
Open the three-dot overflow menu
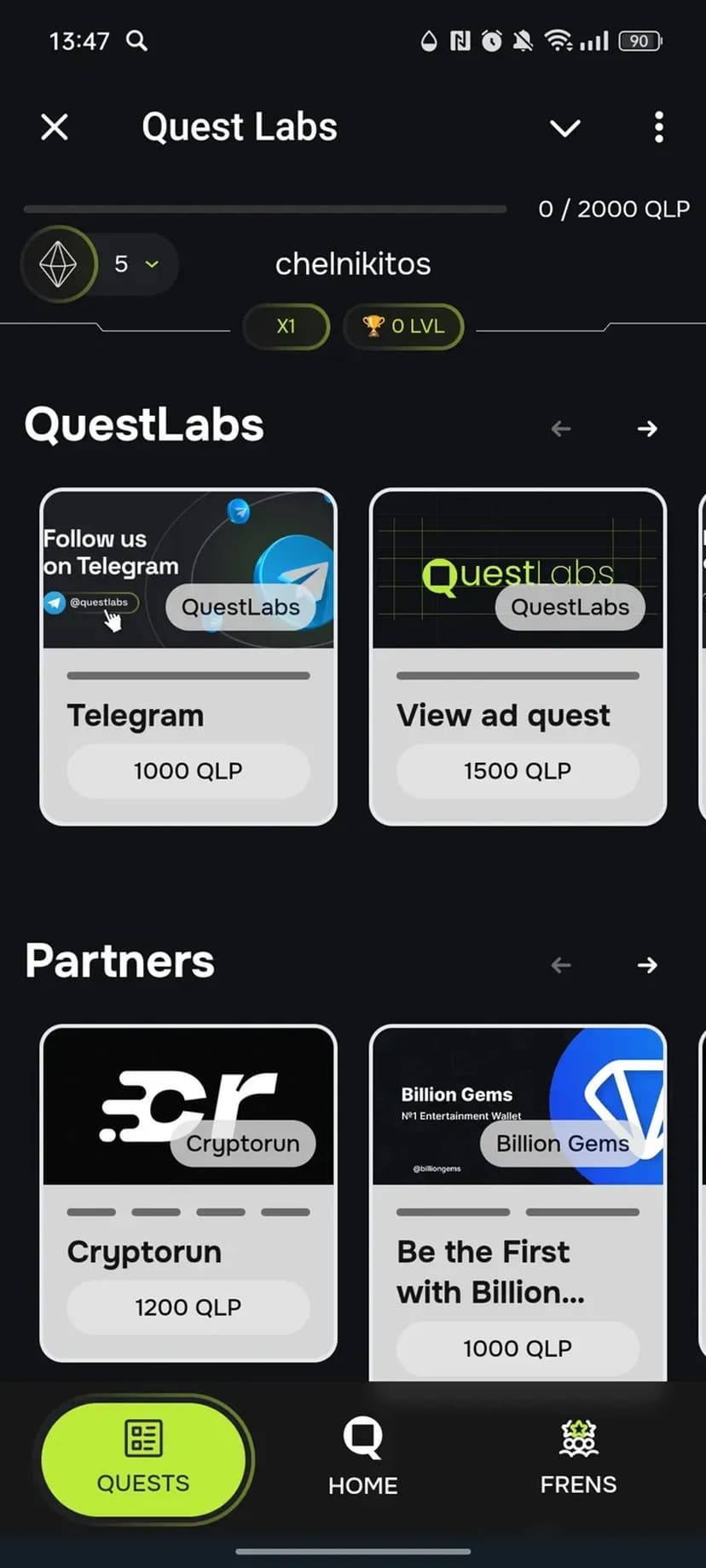pos(658,128)
